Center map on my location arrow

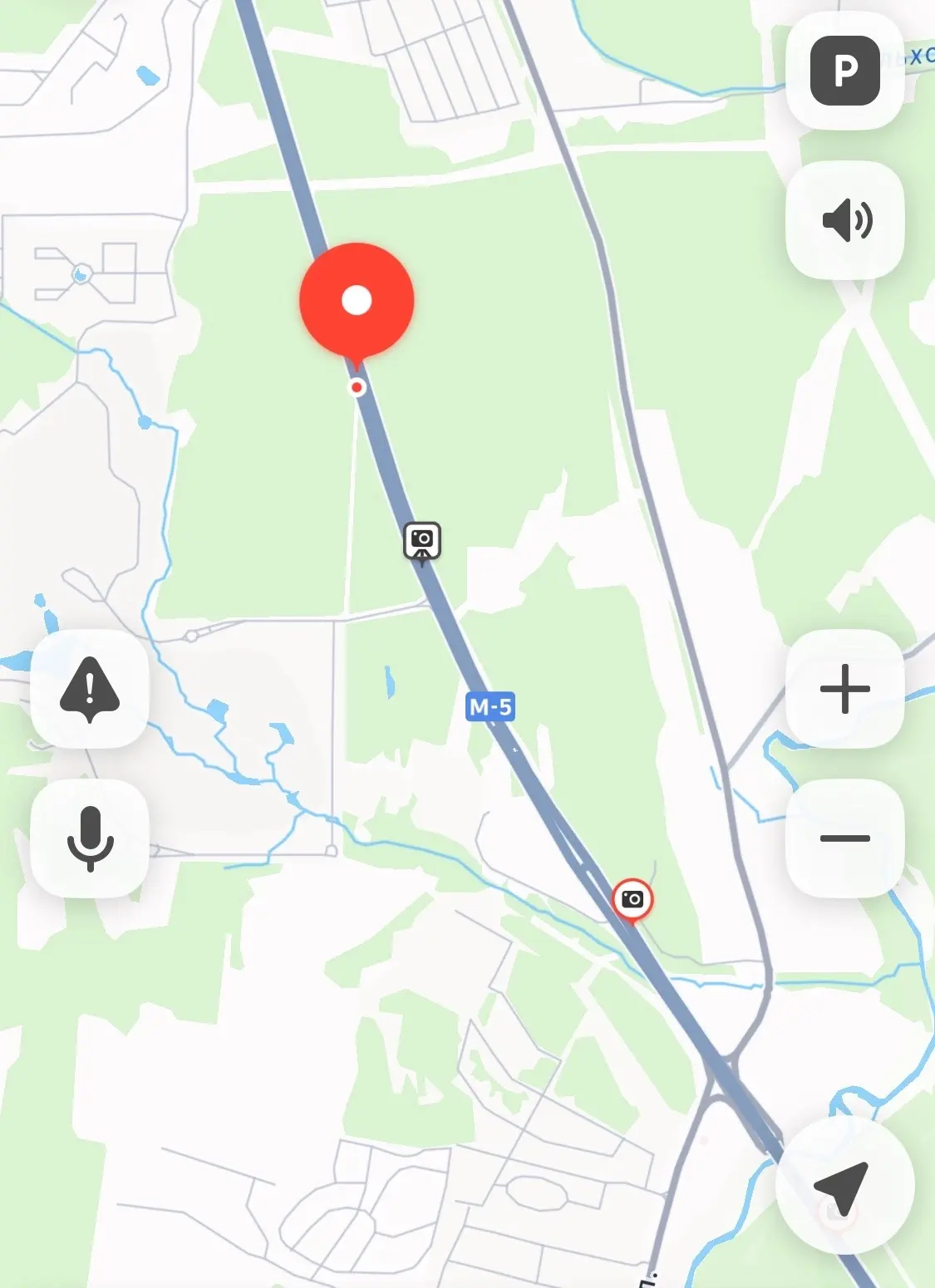pos(844,1187)
